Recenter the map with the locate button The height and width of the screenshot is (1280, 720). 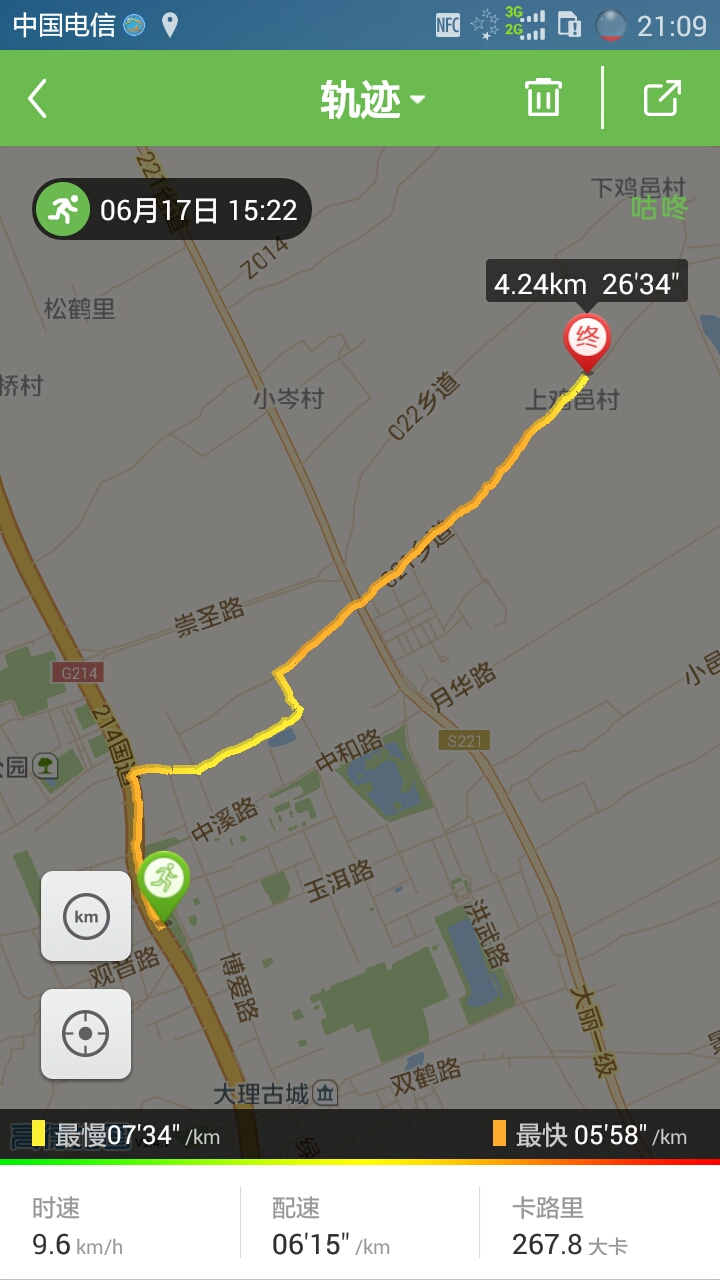(86, 1034)
